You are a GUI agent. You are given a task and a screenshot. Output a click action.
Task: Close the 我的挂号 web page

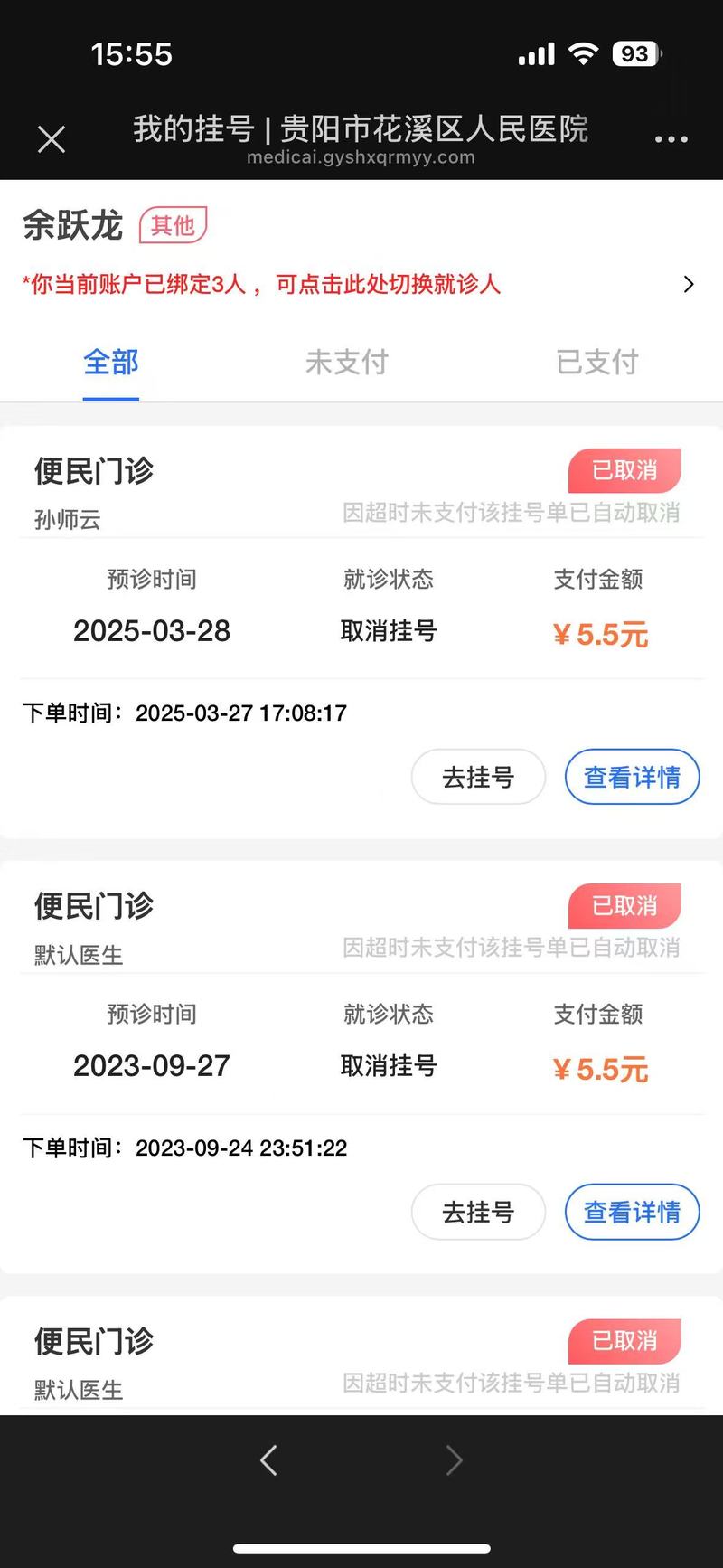point(52,139)
